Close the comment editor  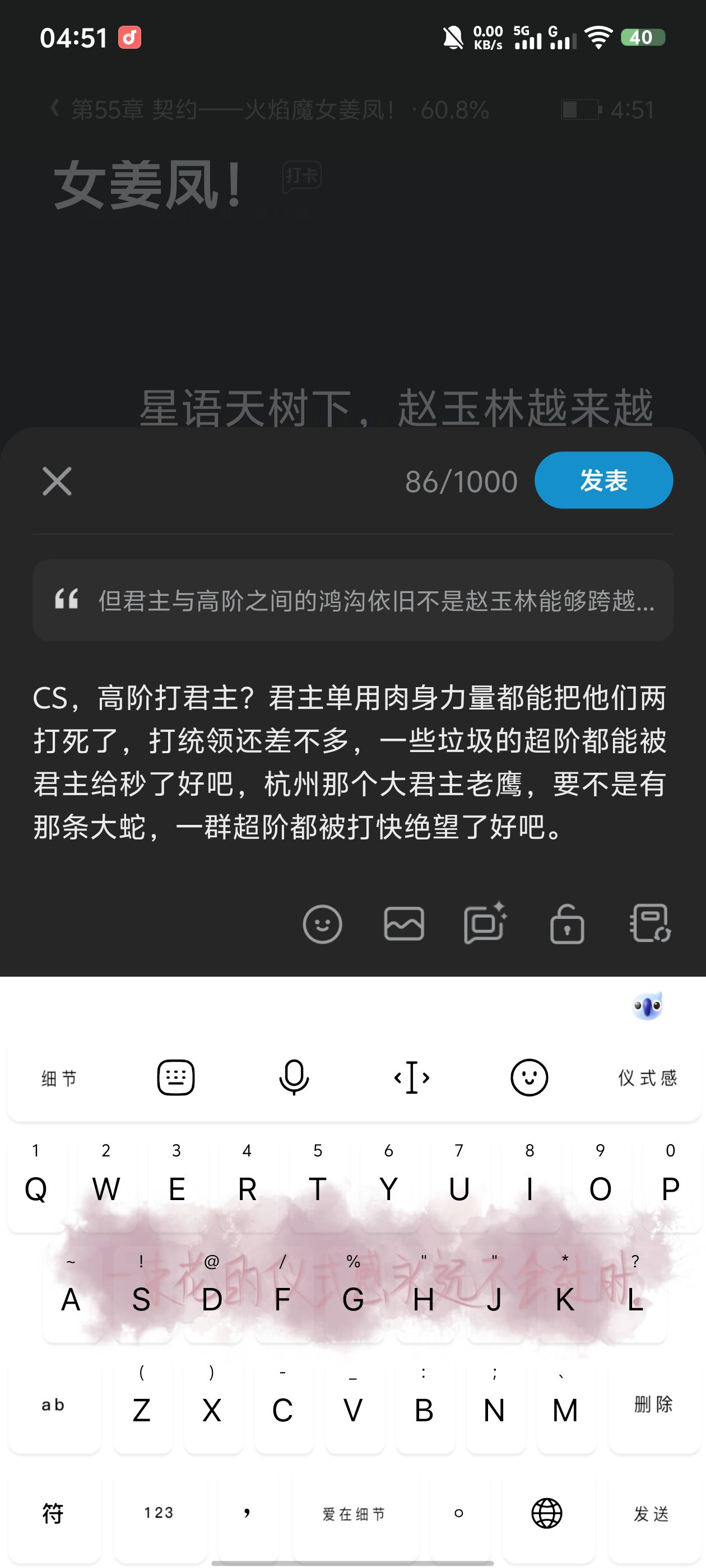tap(57, 481)
